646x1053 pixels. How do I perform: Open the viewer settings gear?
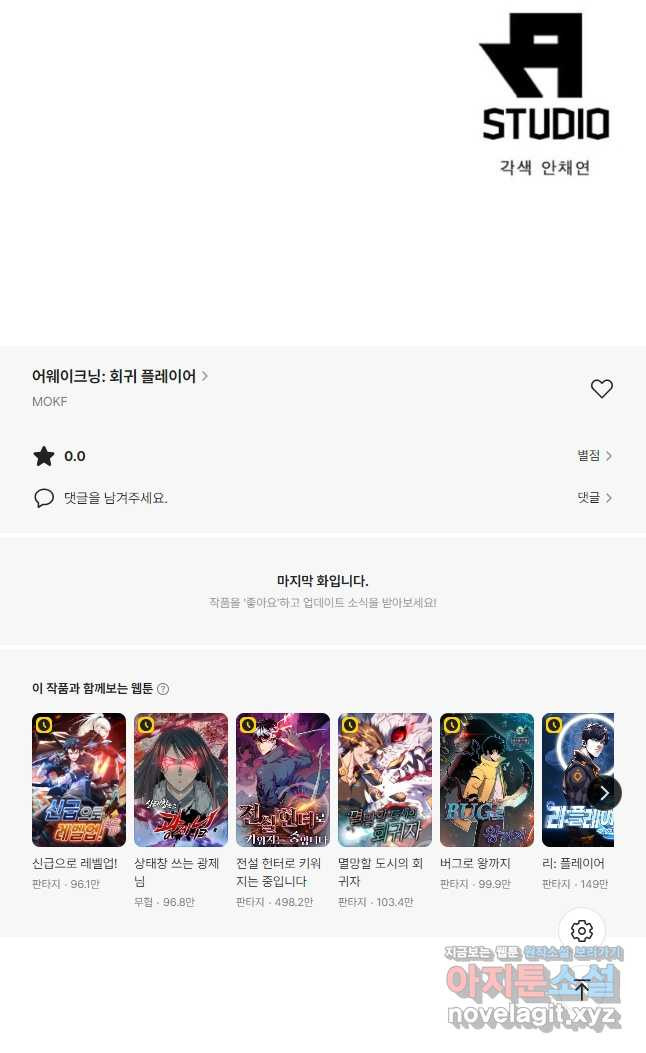pyautogui.click(x=582, y=931)
